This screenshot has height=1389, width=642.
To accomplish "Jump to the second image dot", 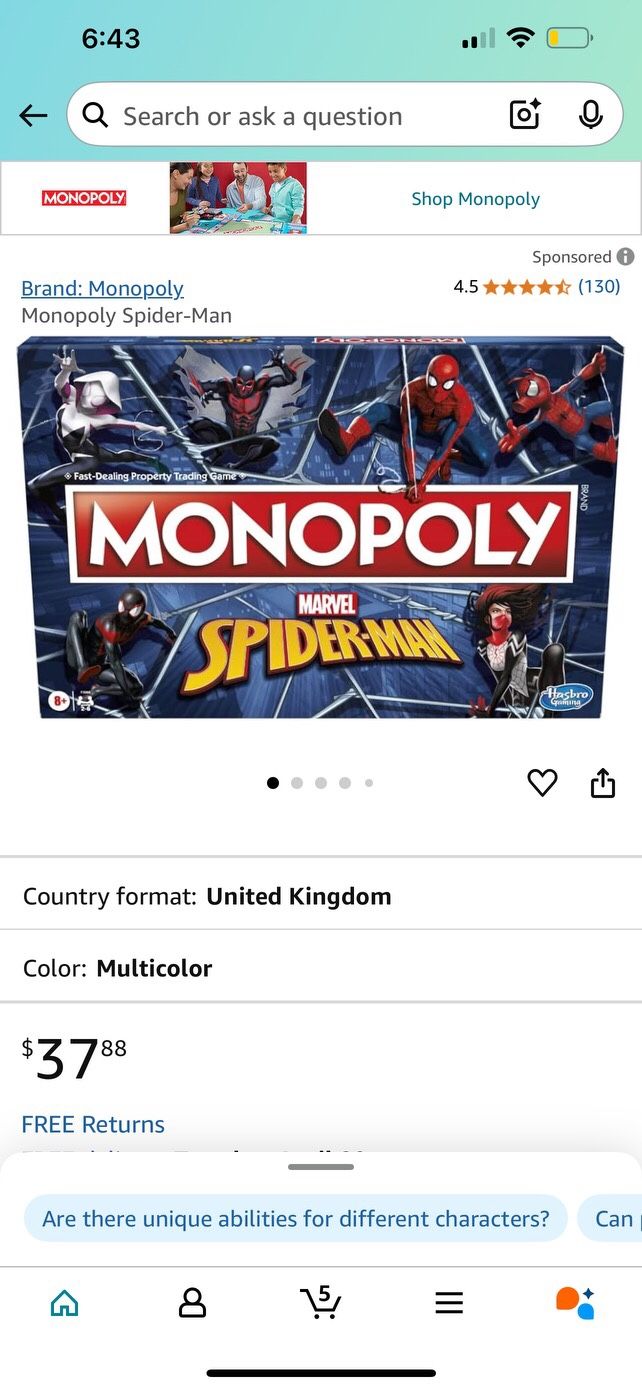I will [x=297, y=783].
